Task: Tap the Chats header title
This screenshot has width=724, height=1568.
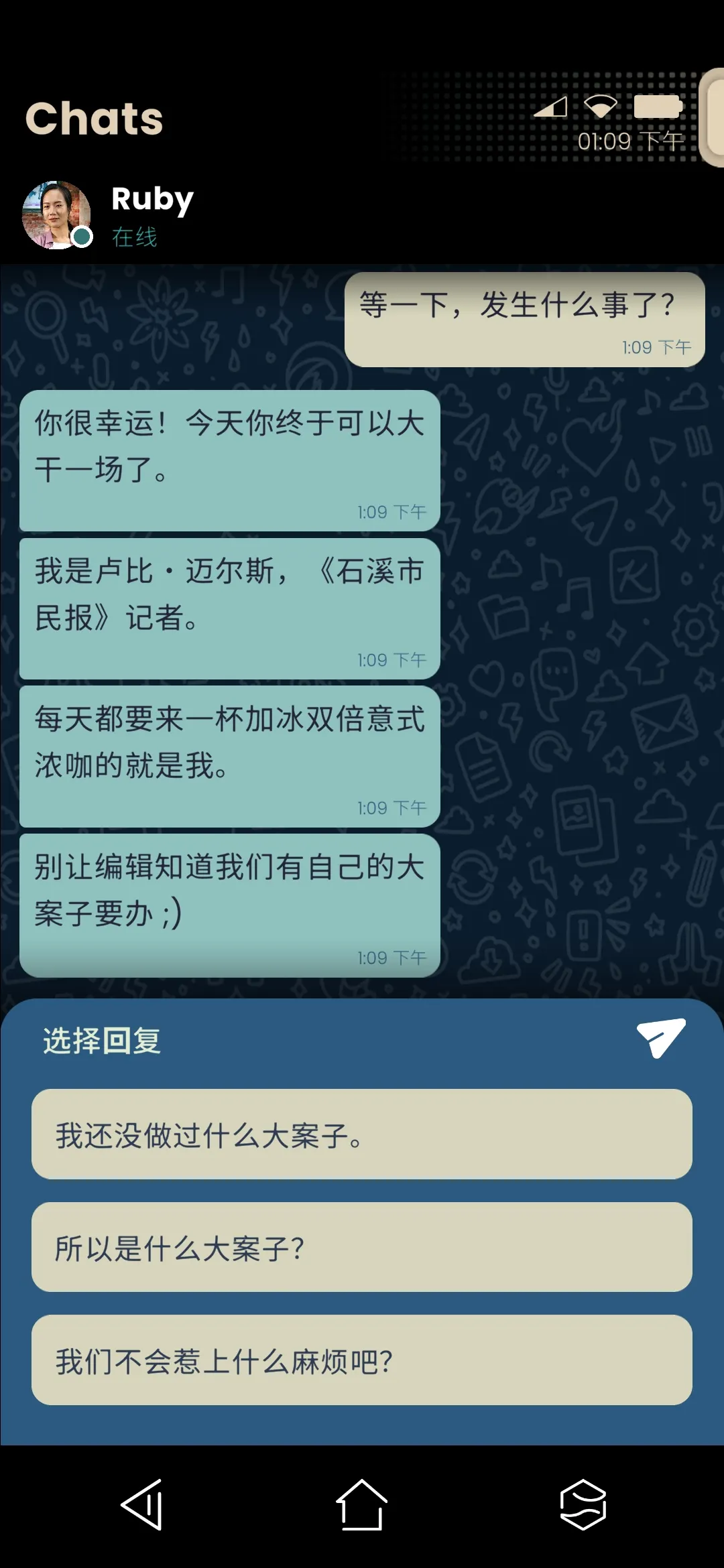Action: pos(94,119)
